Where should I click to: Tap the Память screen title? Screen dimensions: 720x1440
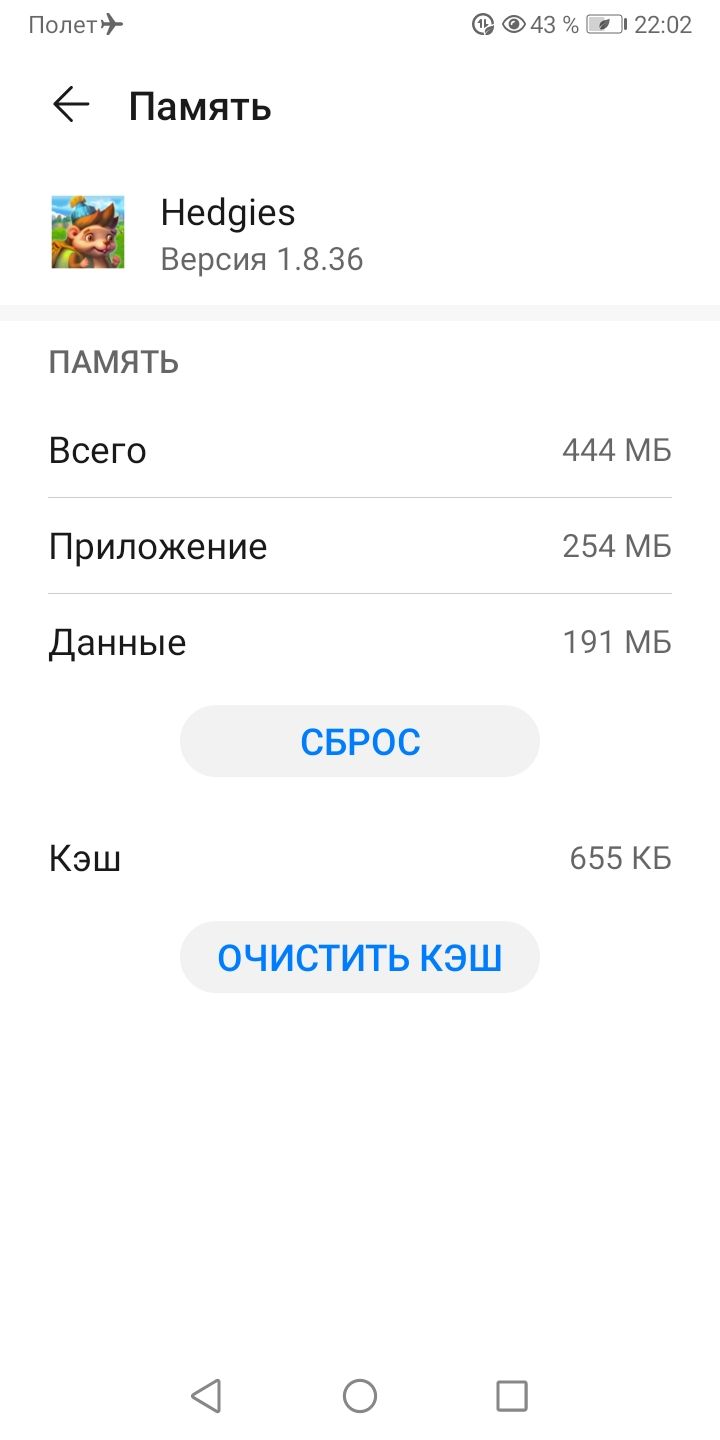(200, 106)
